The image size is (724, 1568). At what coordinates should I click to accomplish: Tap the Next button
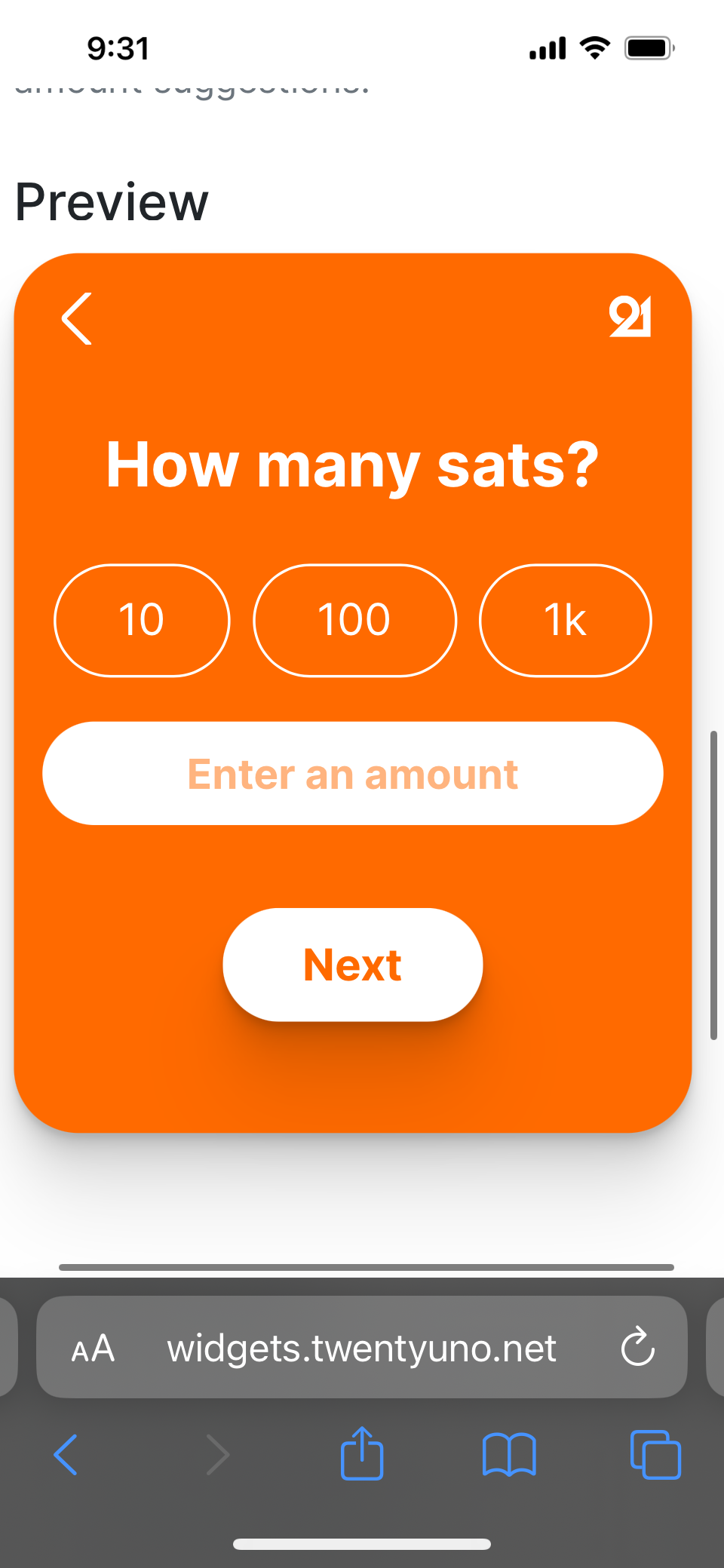pyautogui.click(x=353, y=965)
